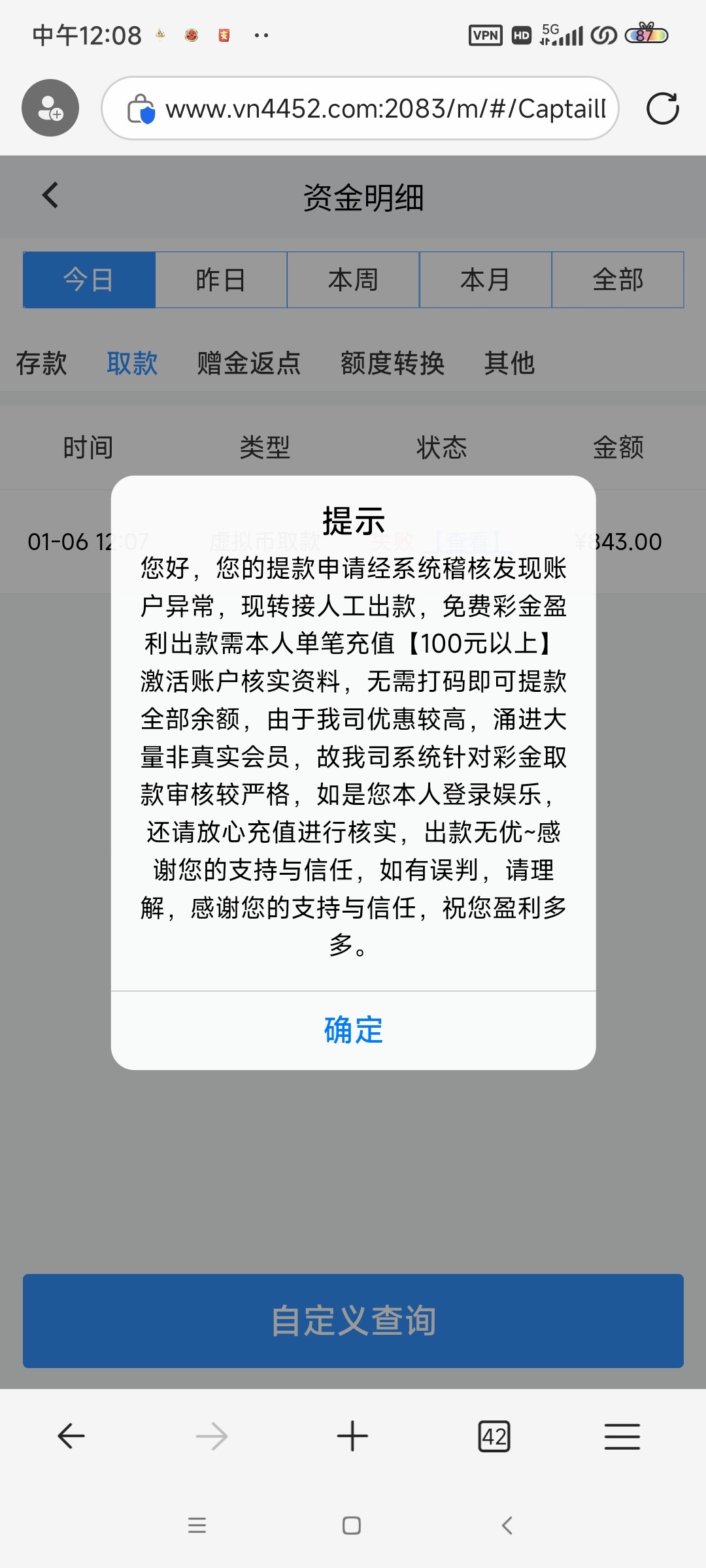Open the 存款 tab
Image resolution: width=706 pixels, height=1568 pixels.
(x=42, y=363)
